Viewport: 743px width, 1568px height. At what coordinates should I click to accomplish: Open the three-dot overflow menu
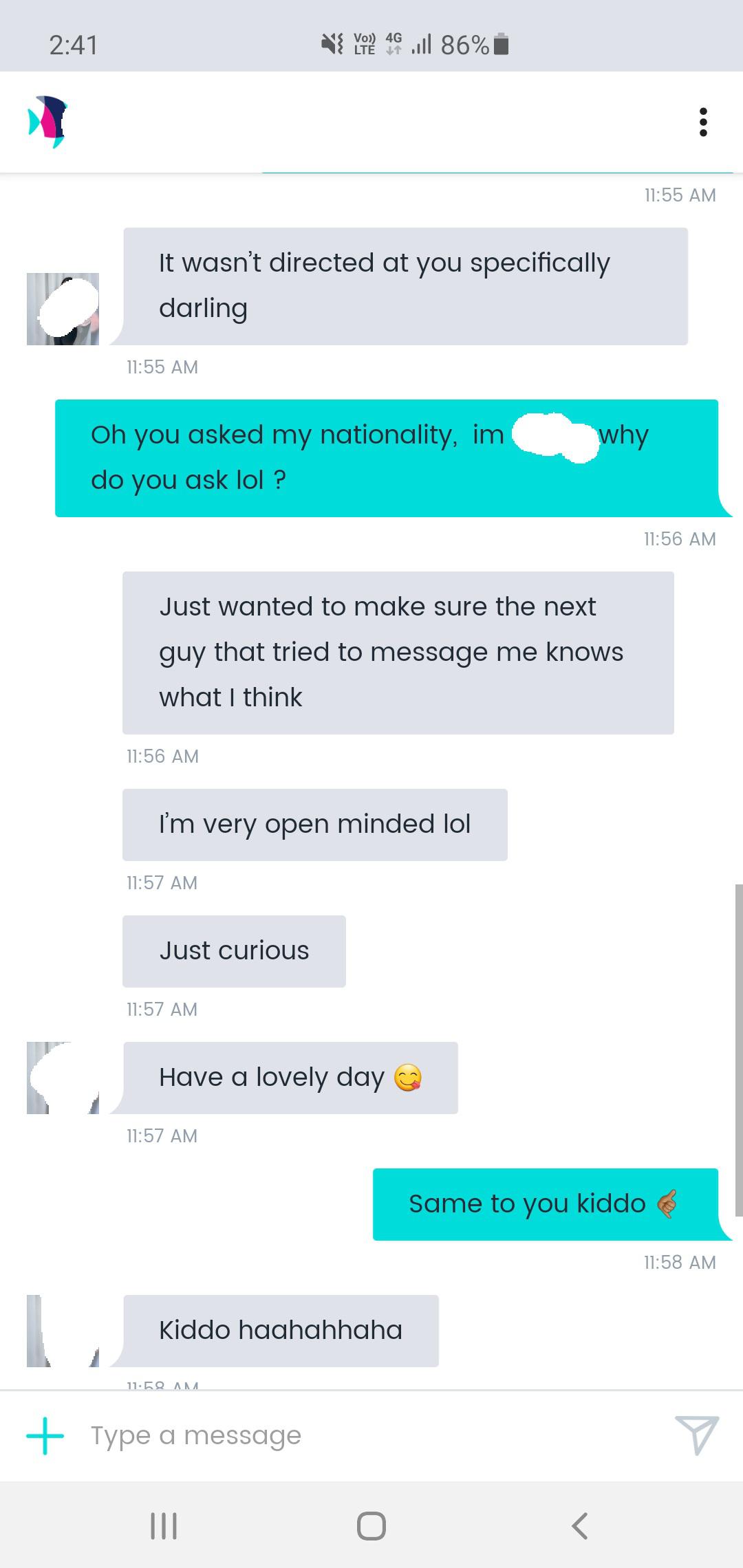click(702, 122)
